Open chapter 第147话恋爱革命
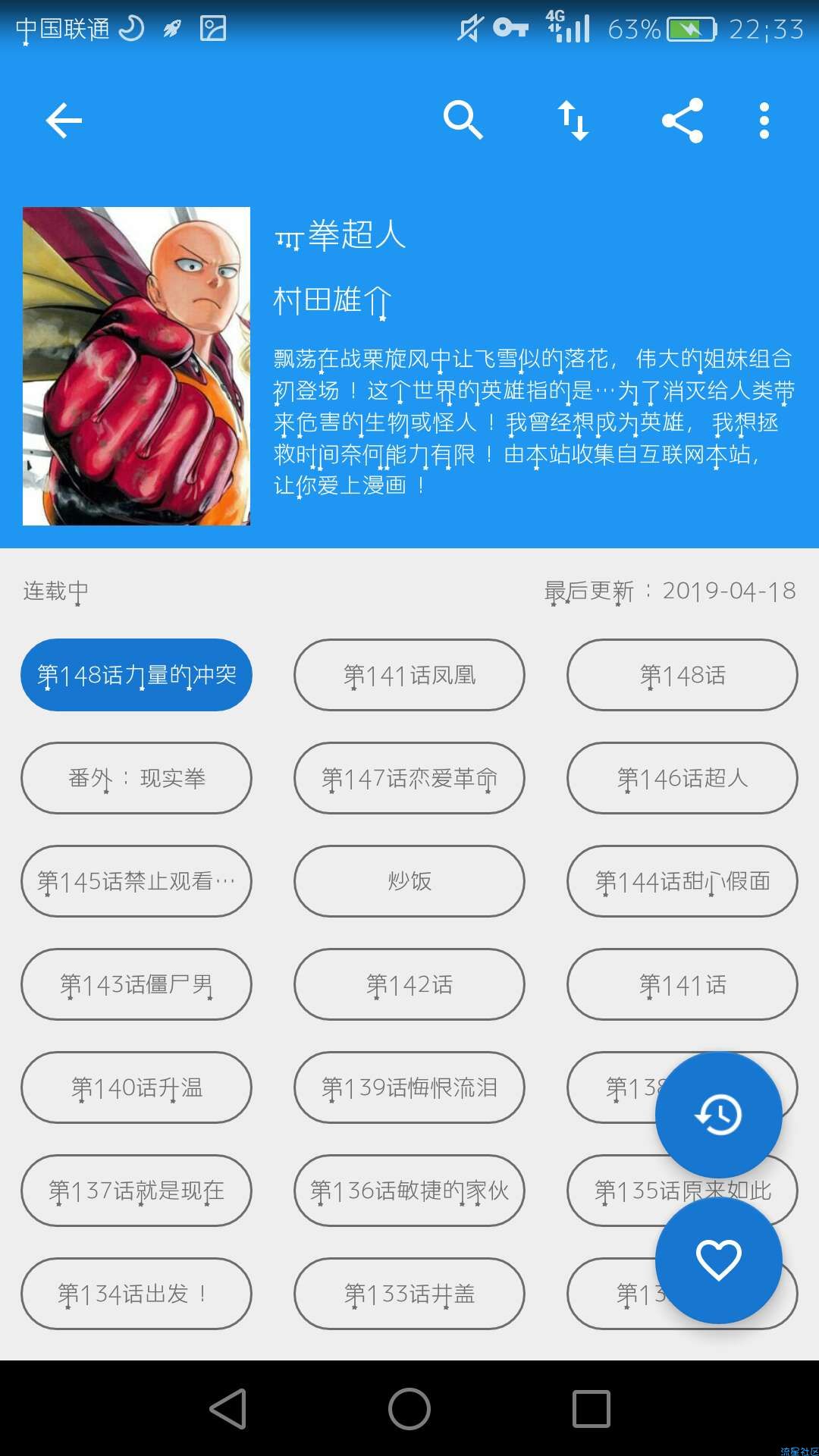The width and height of the screenshot is (819, 1456). (x=409, y=778)
